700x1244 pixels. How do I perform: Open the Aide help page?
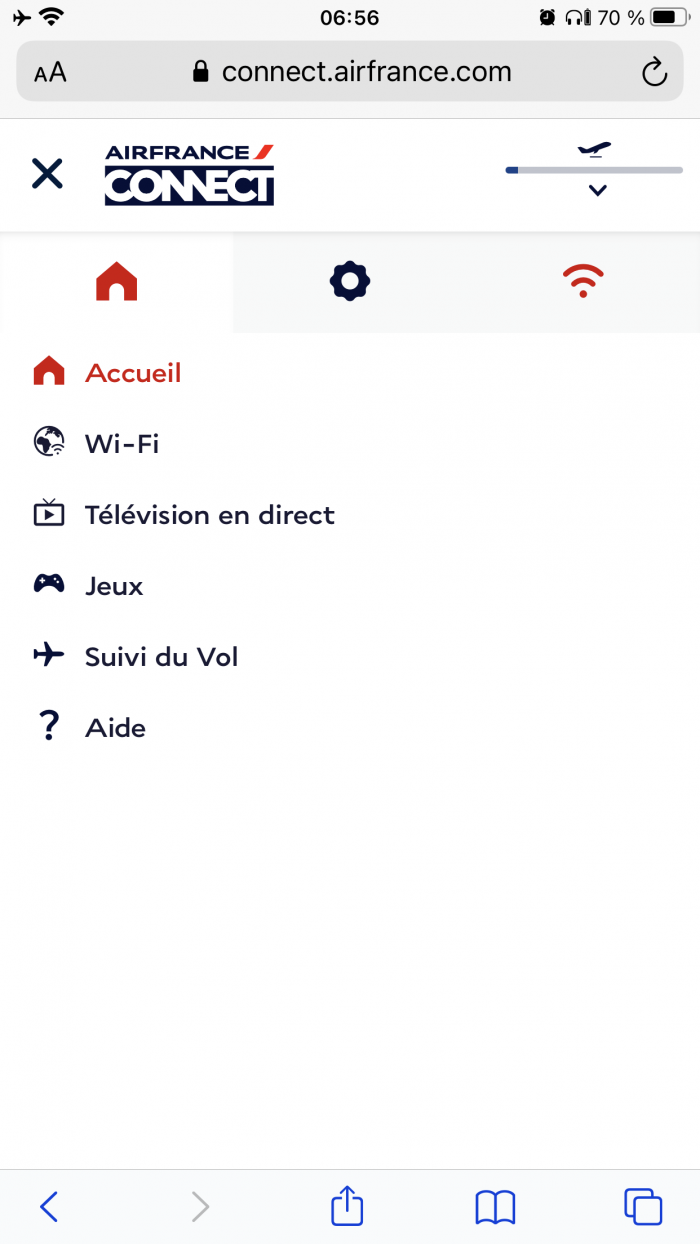[115, 728]
